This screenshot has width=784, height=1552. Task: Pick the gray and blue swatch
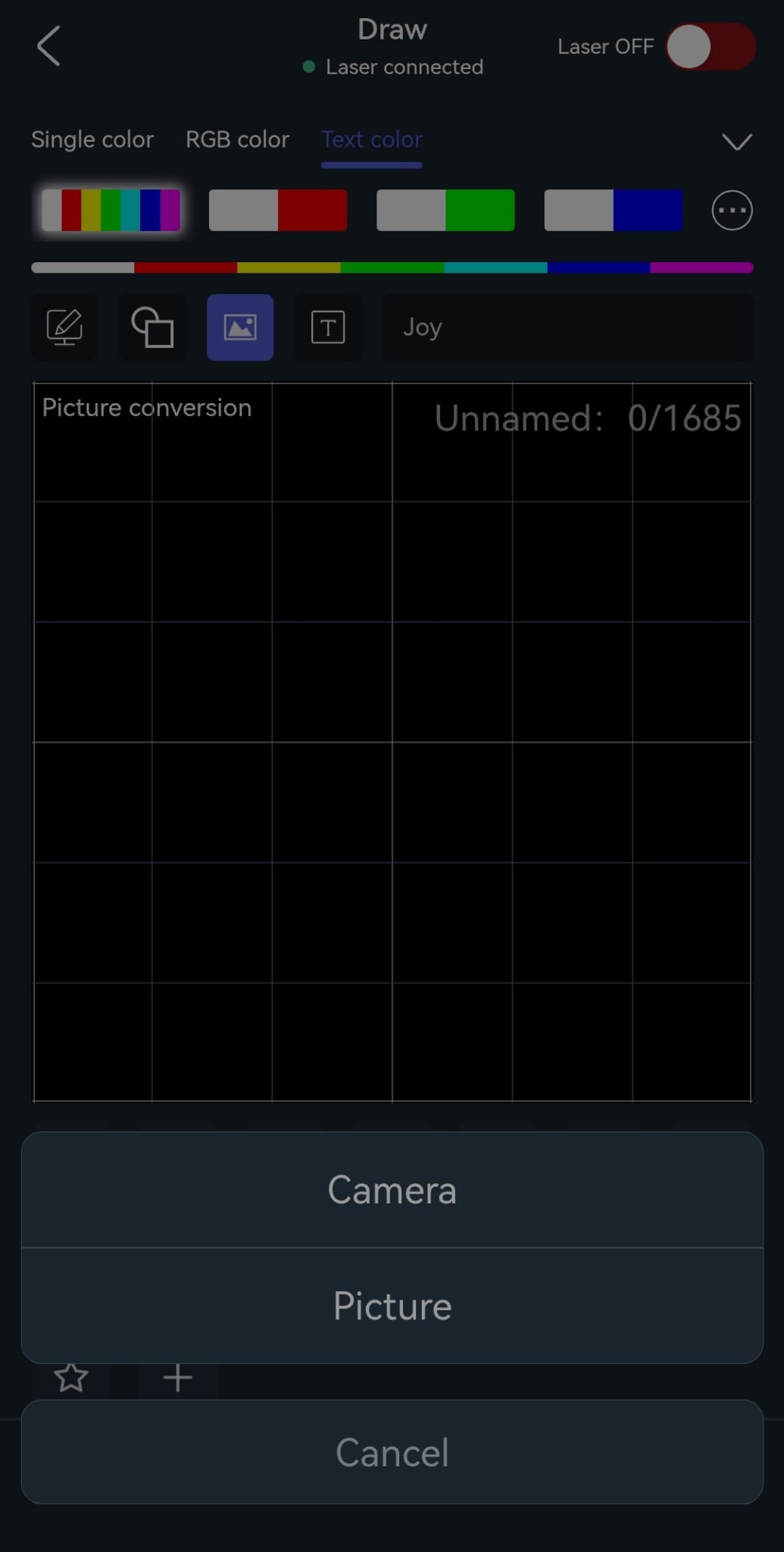(613, 210)
